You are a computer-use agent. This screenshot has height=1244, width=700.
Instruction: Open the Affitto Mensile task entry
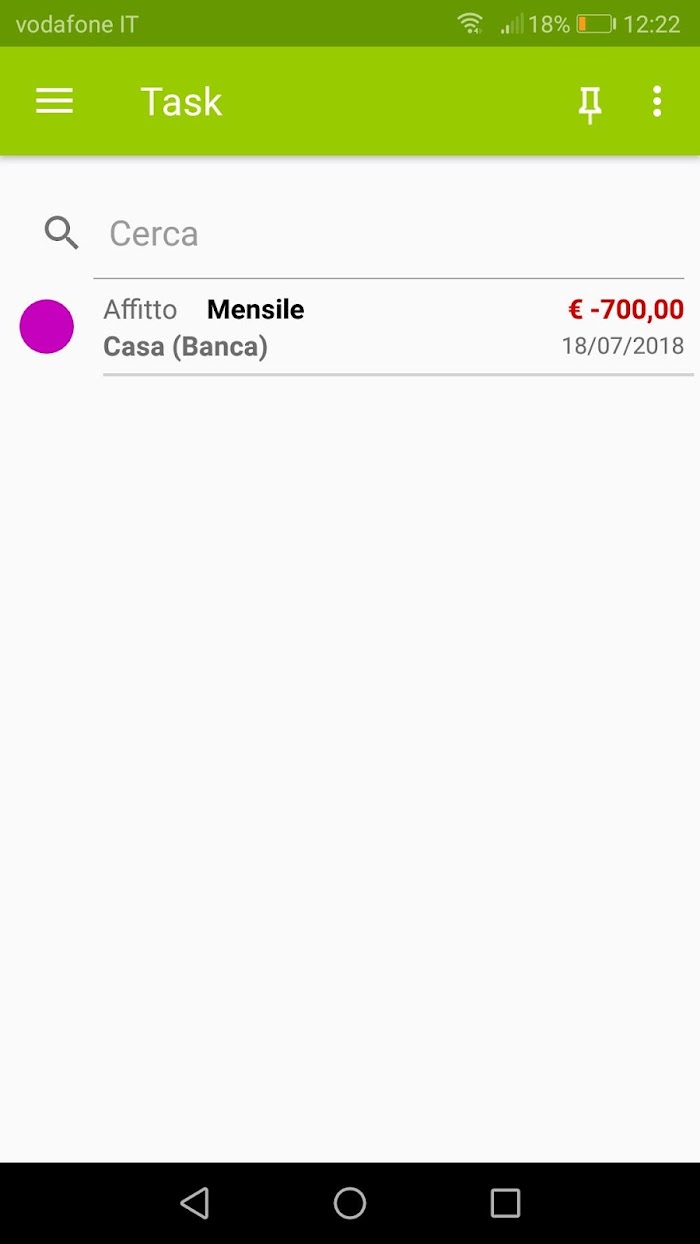tap(350, 327)
